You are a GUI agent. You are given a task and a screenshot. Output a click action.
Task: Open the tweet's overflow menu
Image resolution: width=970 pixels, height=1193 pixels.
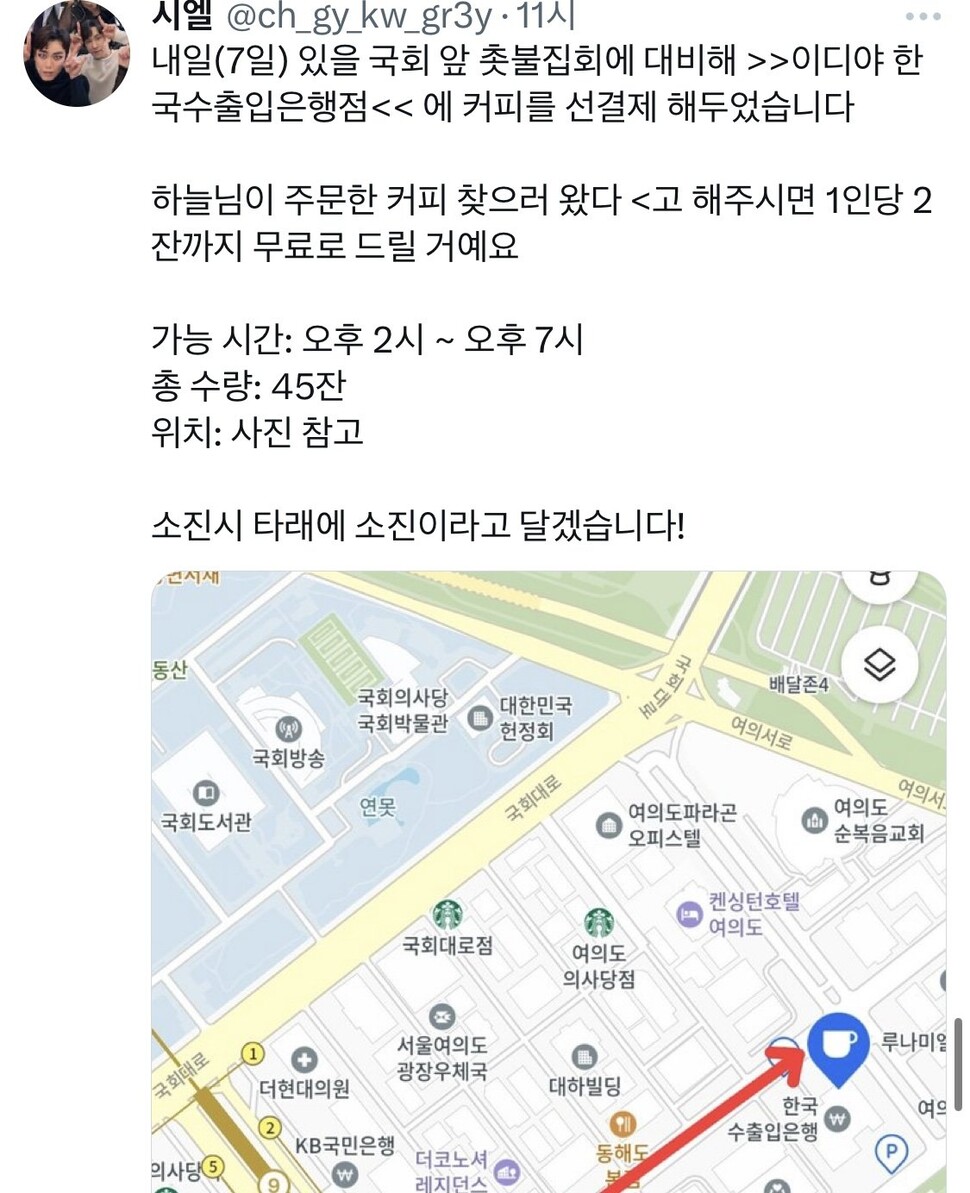click(922, 16)
